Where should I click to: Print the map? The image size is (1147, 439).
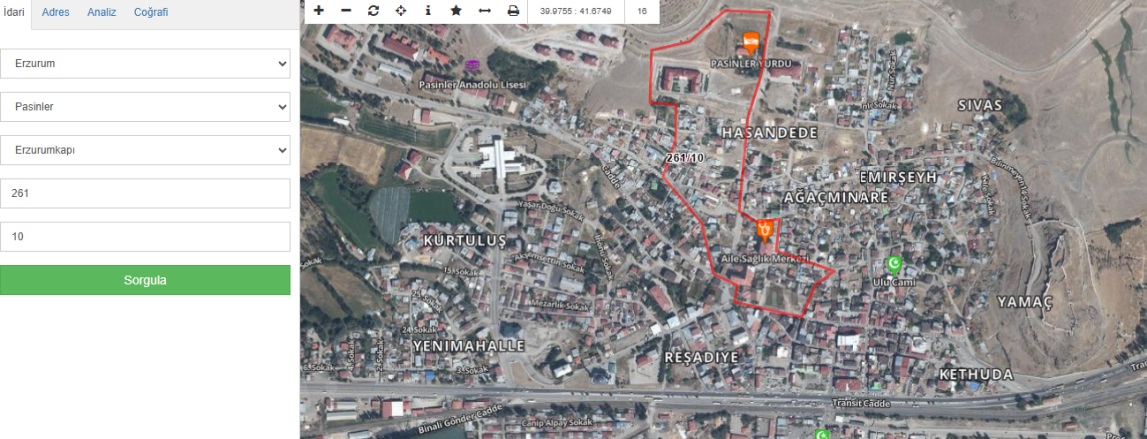click(513, 10)
